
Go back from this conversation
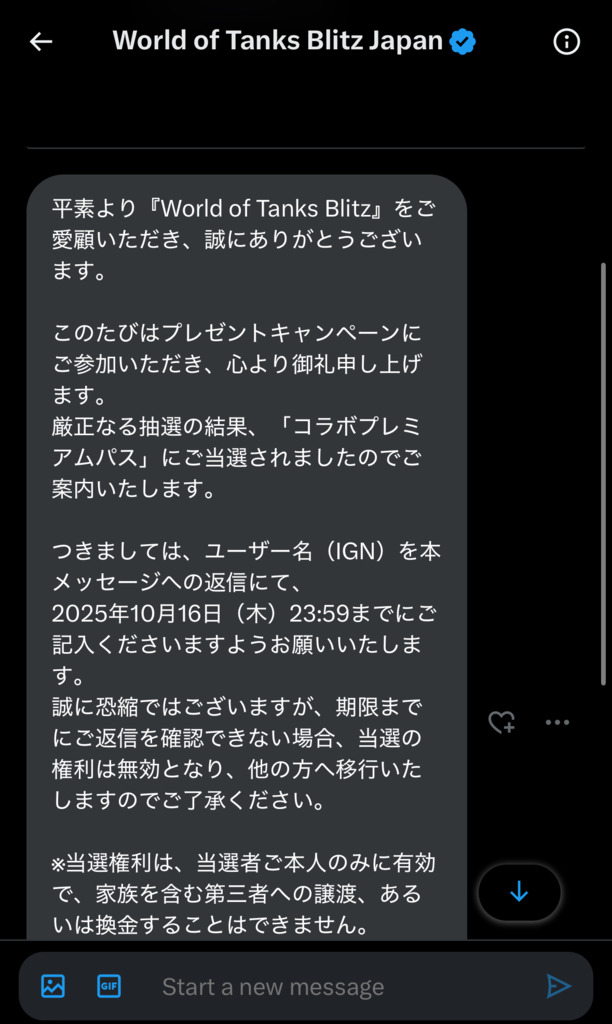(41, 42)
